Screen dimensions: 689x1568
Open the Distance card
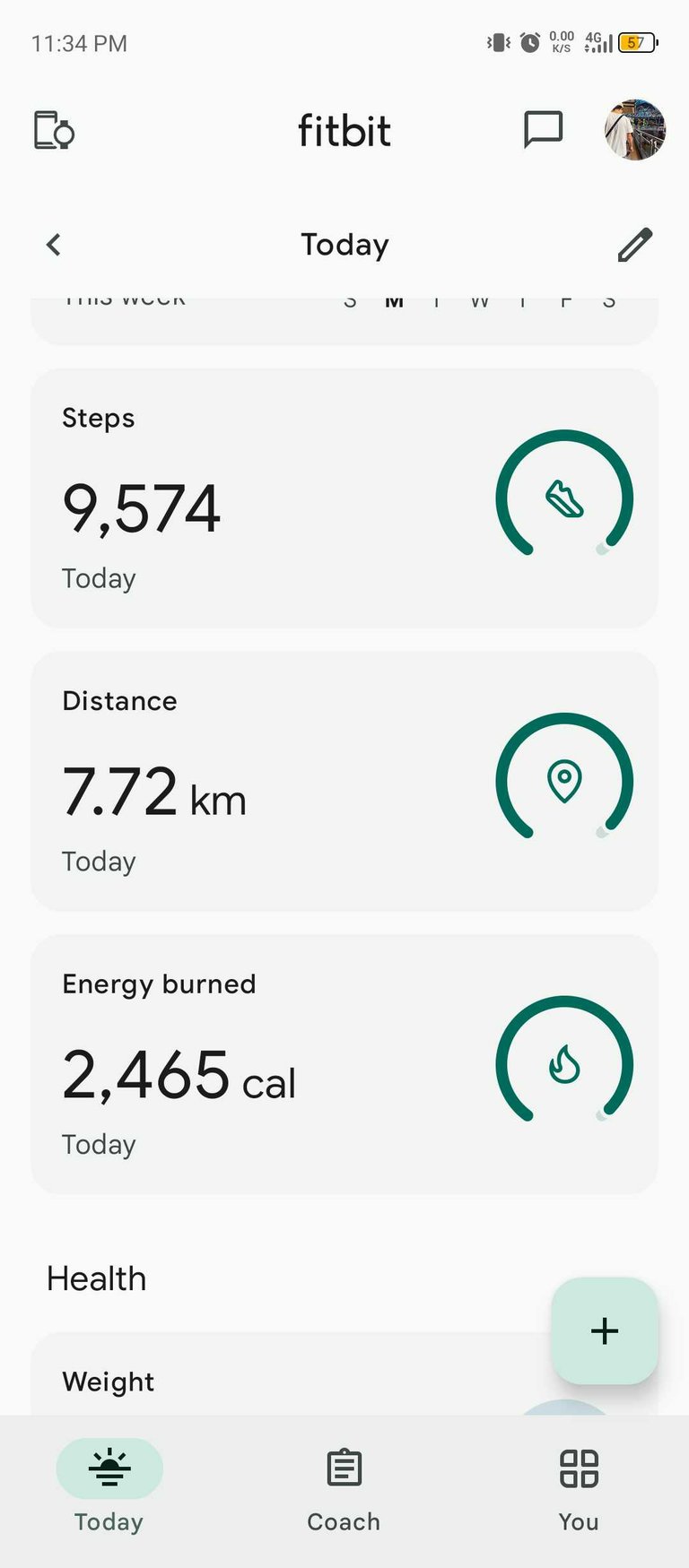point(344,782)
